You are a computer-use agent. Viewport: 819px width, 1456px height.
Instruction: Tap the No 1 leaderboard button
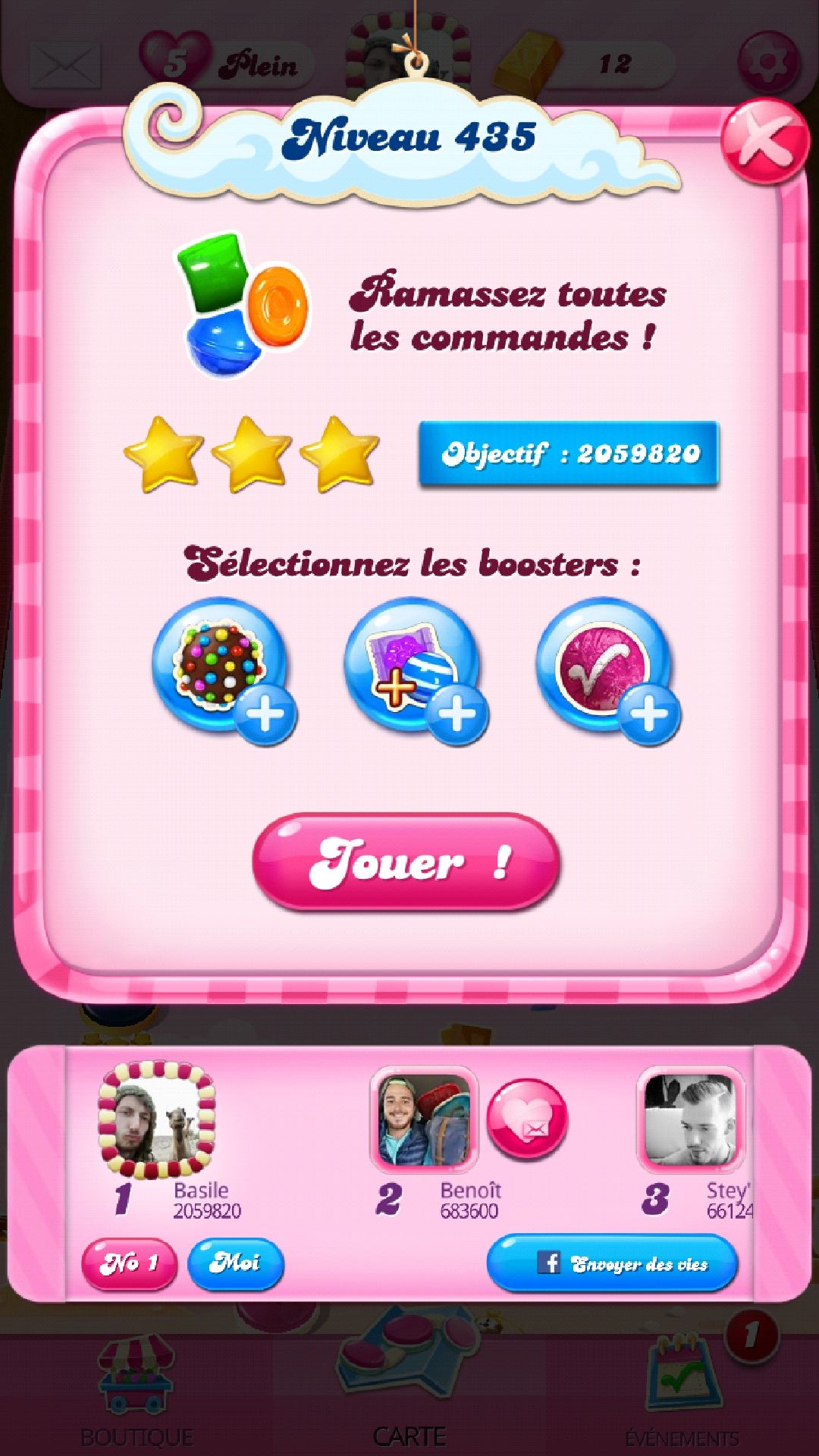click(x=129, y=1263)
